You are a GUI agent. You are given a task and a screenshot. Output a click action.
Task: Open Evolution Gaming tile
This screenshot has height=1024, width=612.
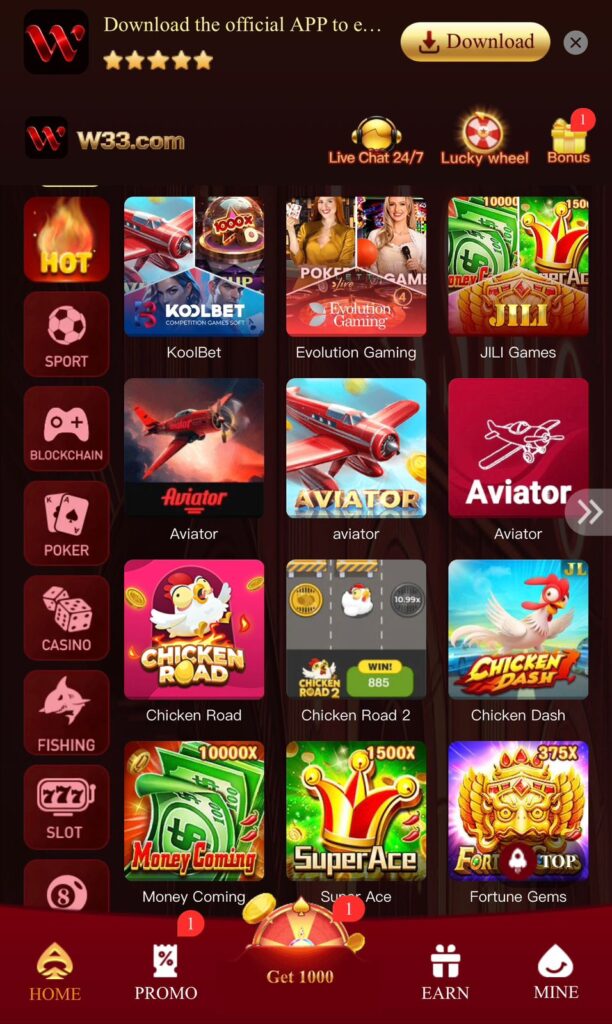pyautogui.click(x=356, y=267)
